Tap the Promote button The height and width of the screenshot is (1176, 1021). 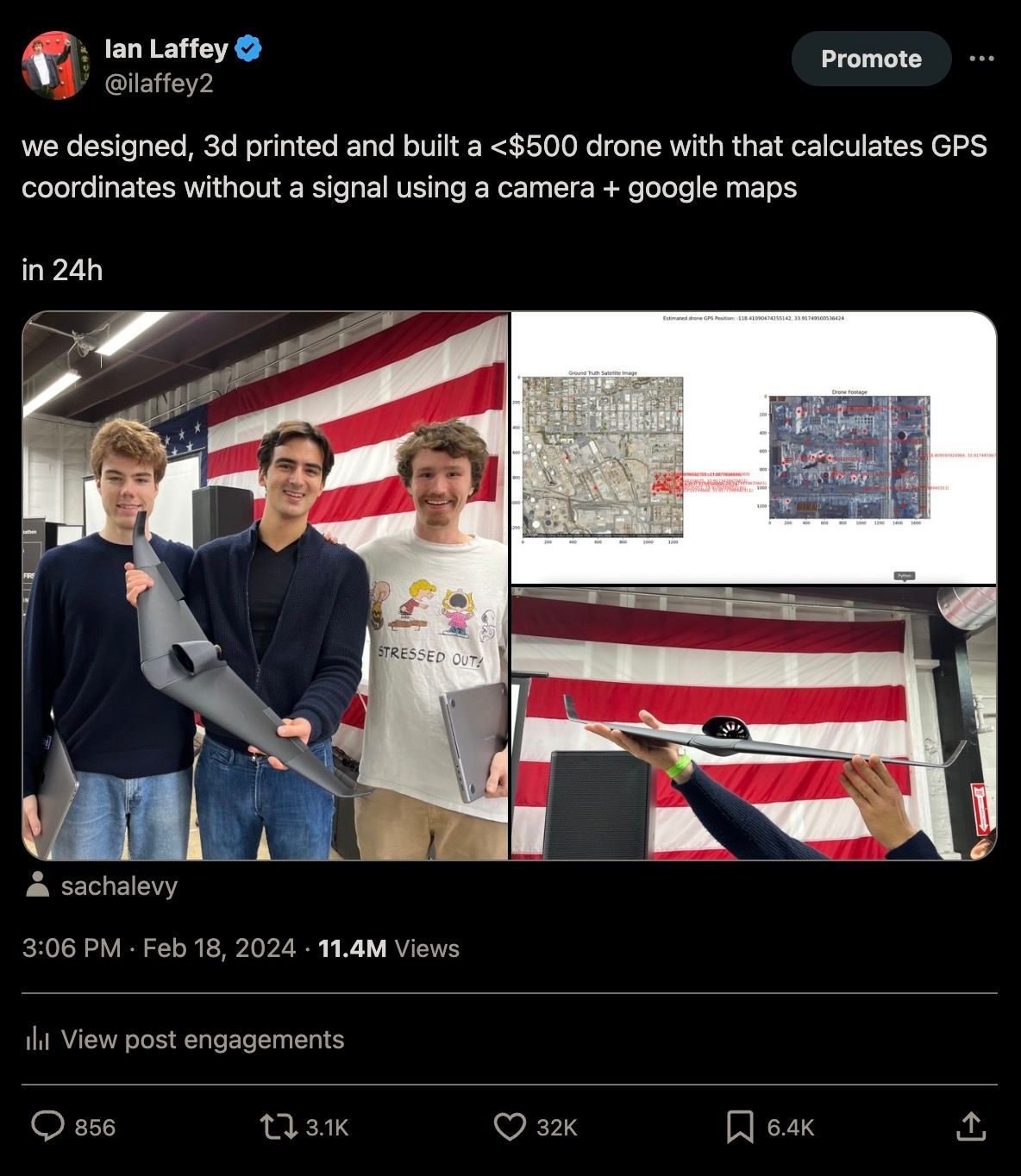point(871,59)
